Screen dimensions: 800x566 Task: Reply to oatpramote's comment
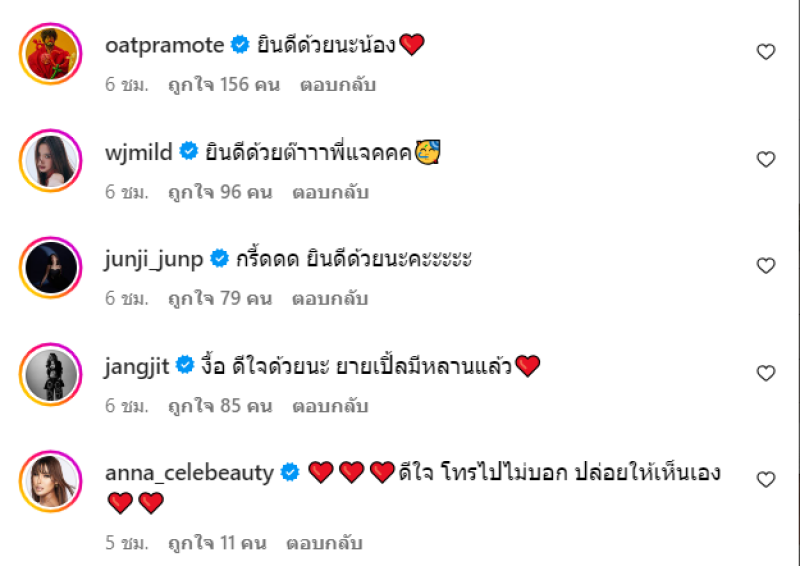point(337,85)
